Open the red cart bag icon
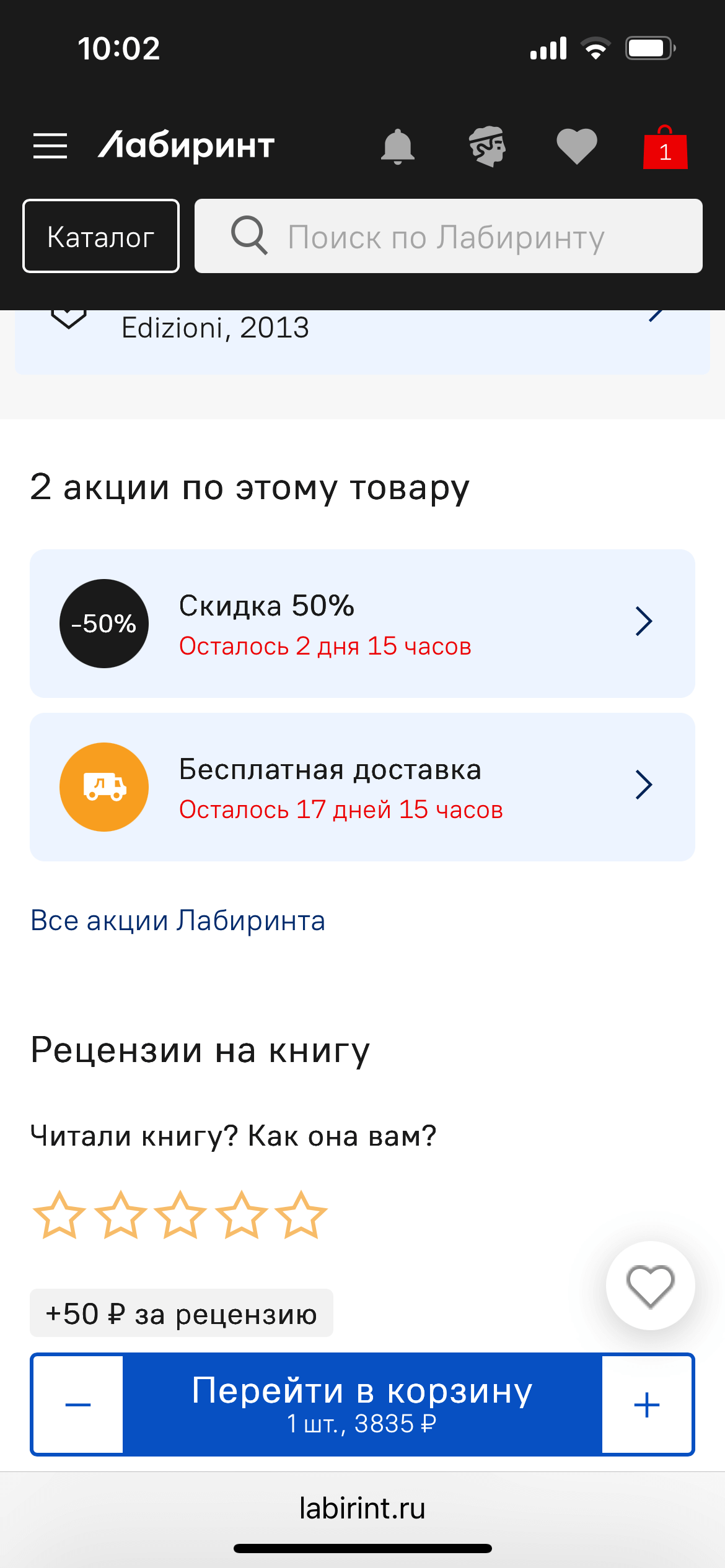The image size is (725, 1568). coord(666,147)
